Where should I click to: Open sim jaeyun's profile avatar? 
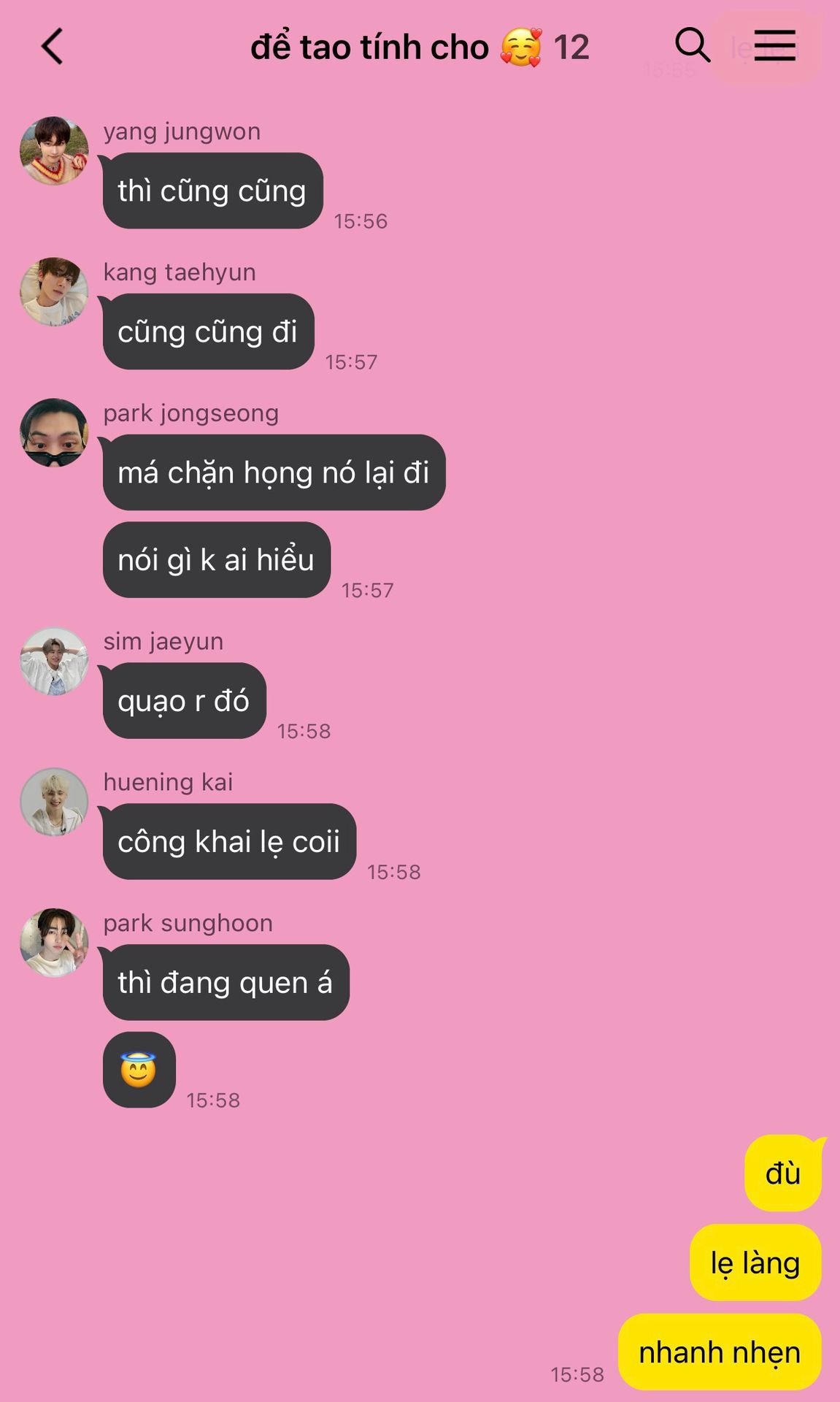pyautogui.click(x=54, y=661)
